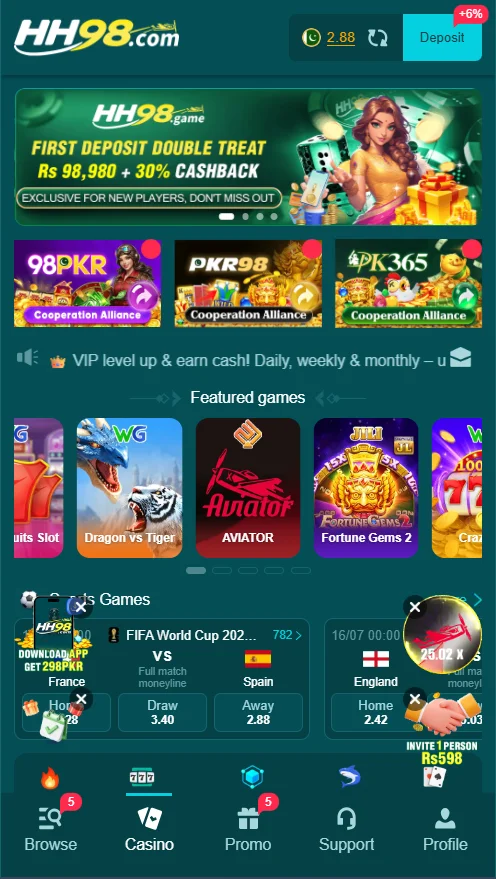Select Away 2.88 odds for Spain
This screenshot has height=879, width=496.
(258, 713)
